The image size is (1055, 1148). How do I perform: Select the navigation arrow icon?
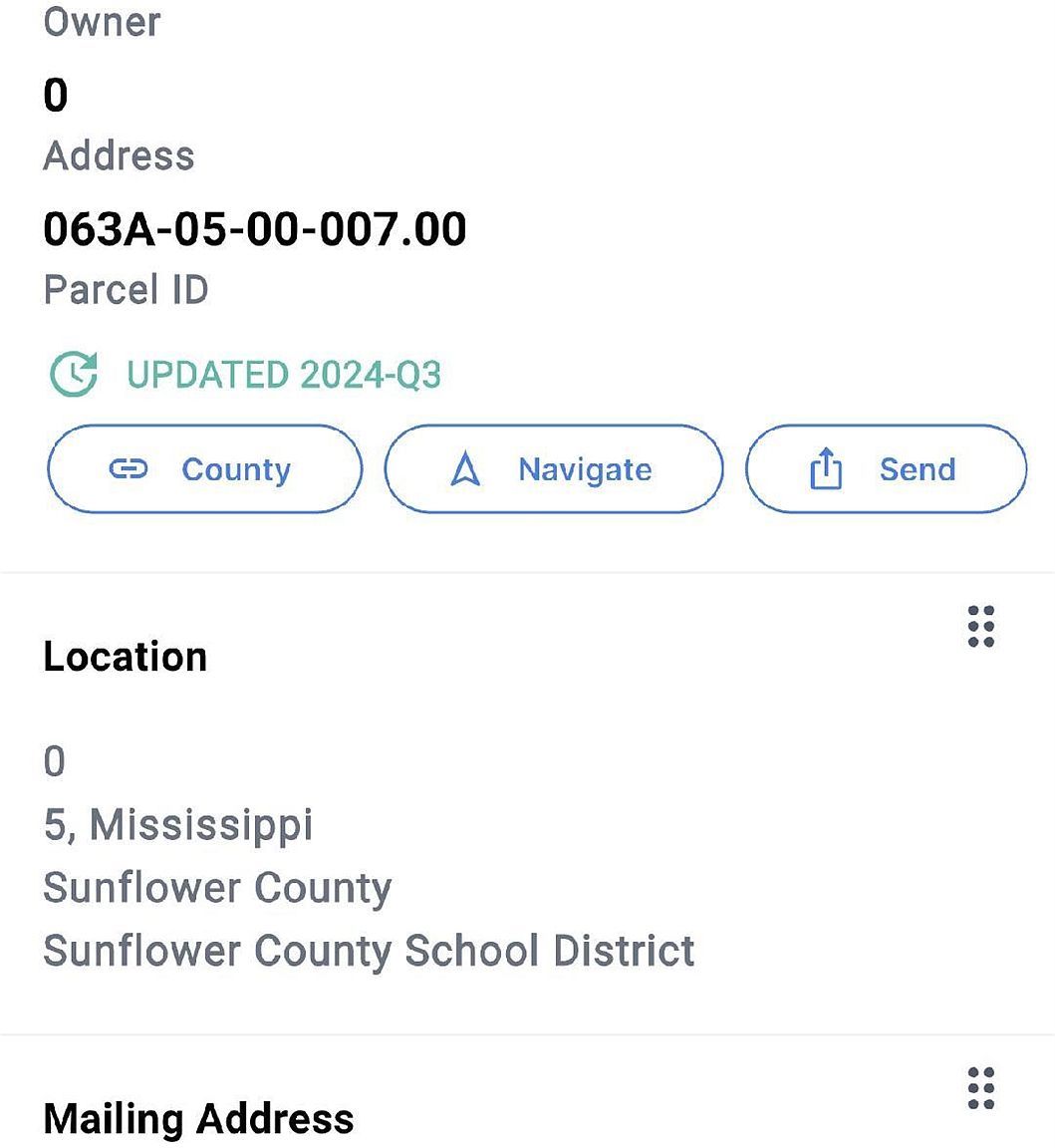tap(467, 468)
